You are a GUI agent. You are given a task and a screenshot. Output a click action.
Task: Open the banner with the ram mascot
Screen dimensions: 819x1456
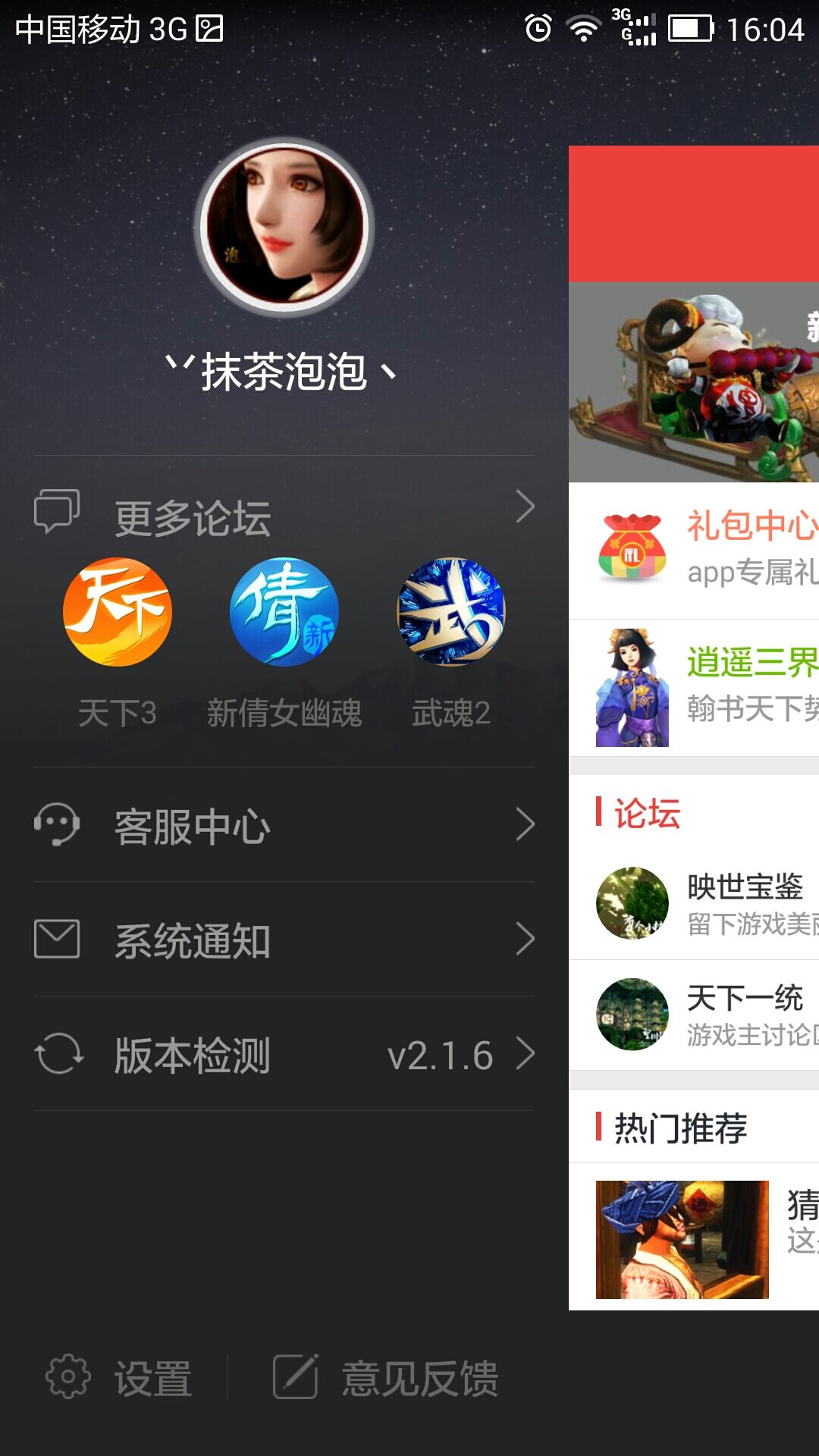694,383
